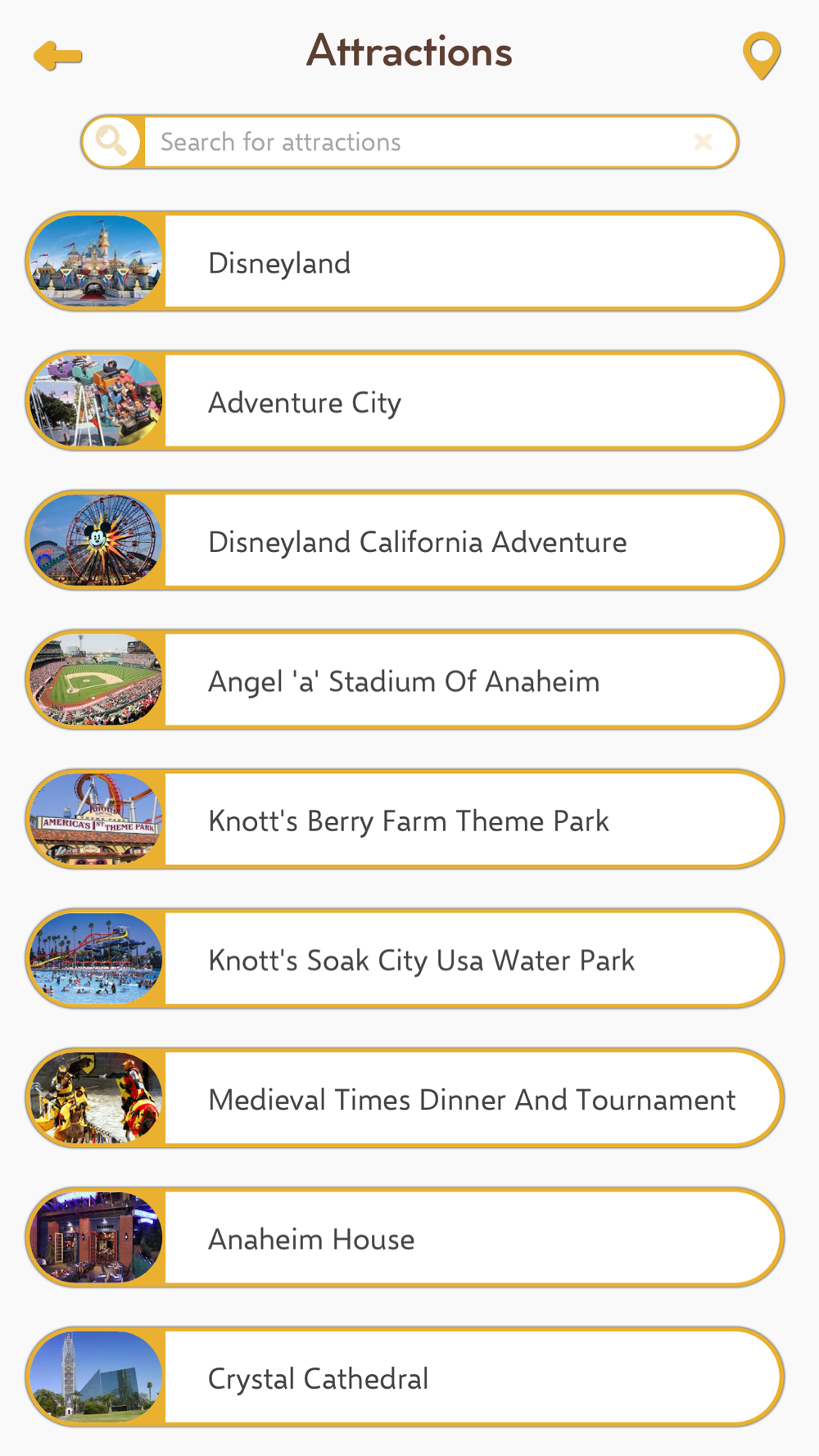View the Anaheim House entry
The image size is (819, 1456).
click(x=405, y=1238)
